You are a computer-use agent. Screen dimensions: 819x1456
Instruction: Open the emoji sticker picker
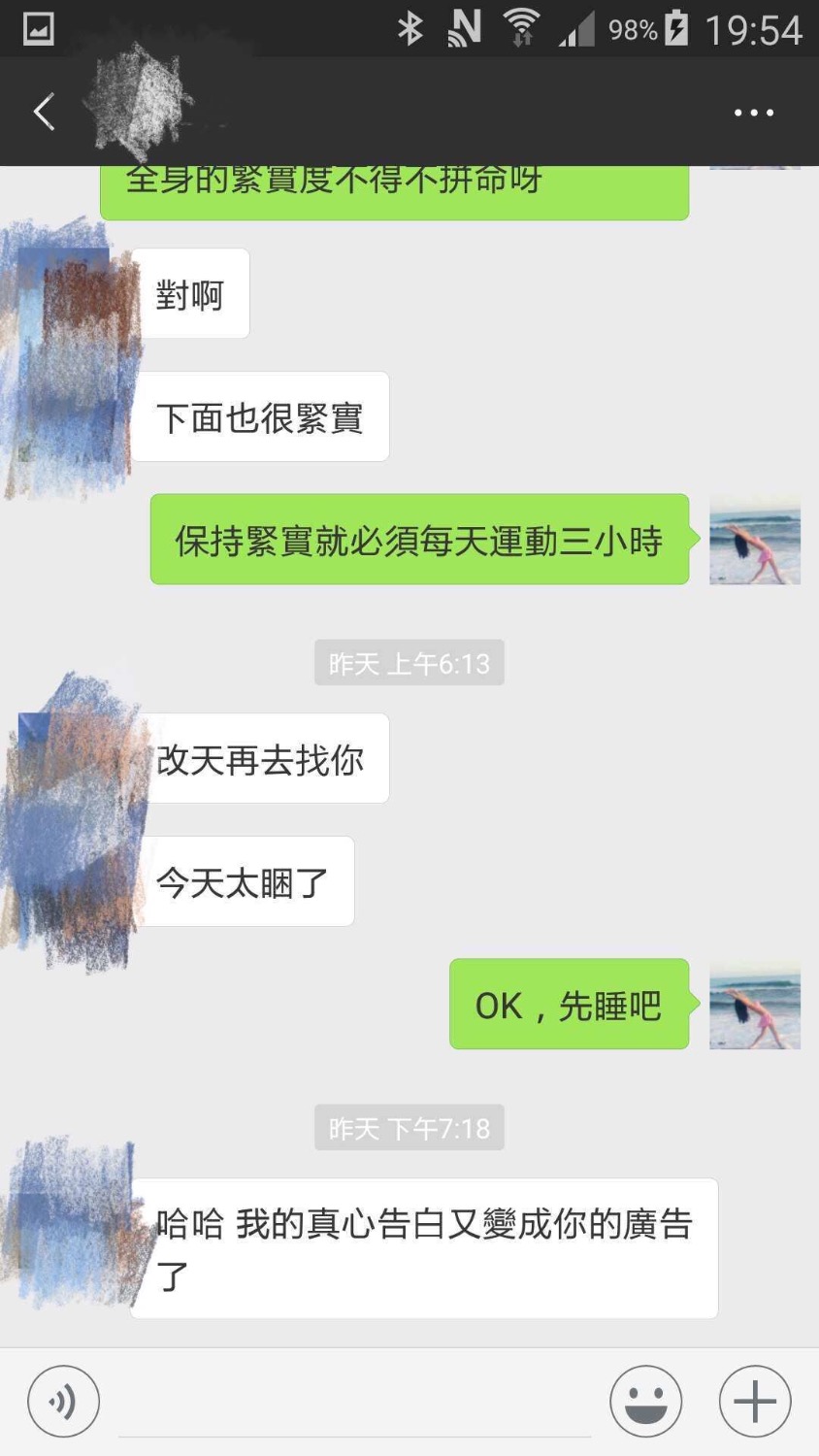click(645, 1402)
